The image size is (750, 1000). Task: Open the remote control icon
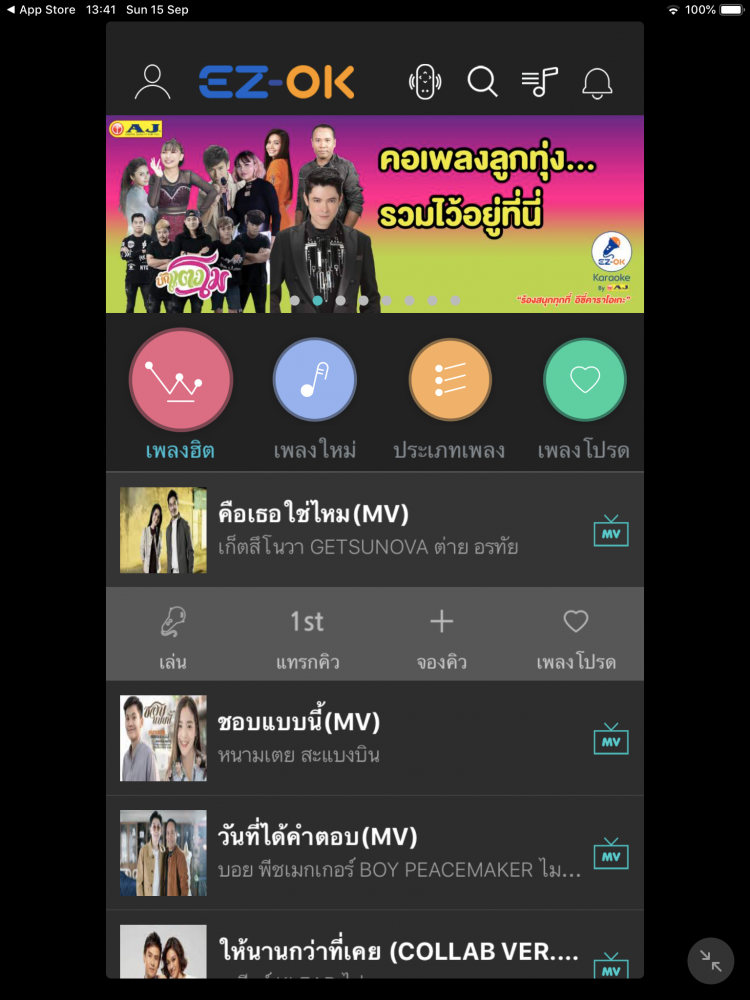click(425, 82)
